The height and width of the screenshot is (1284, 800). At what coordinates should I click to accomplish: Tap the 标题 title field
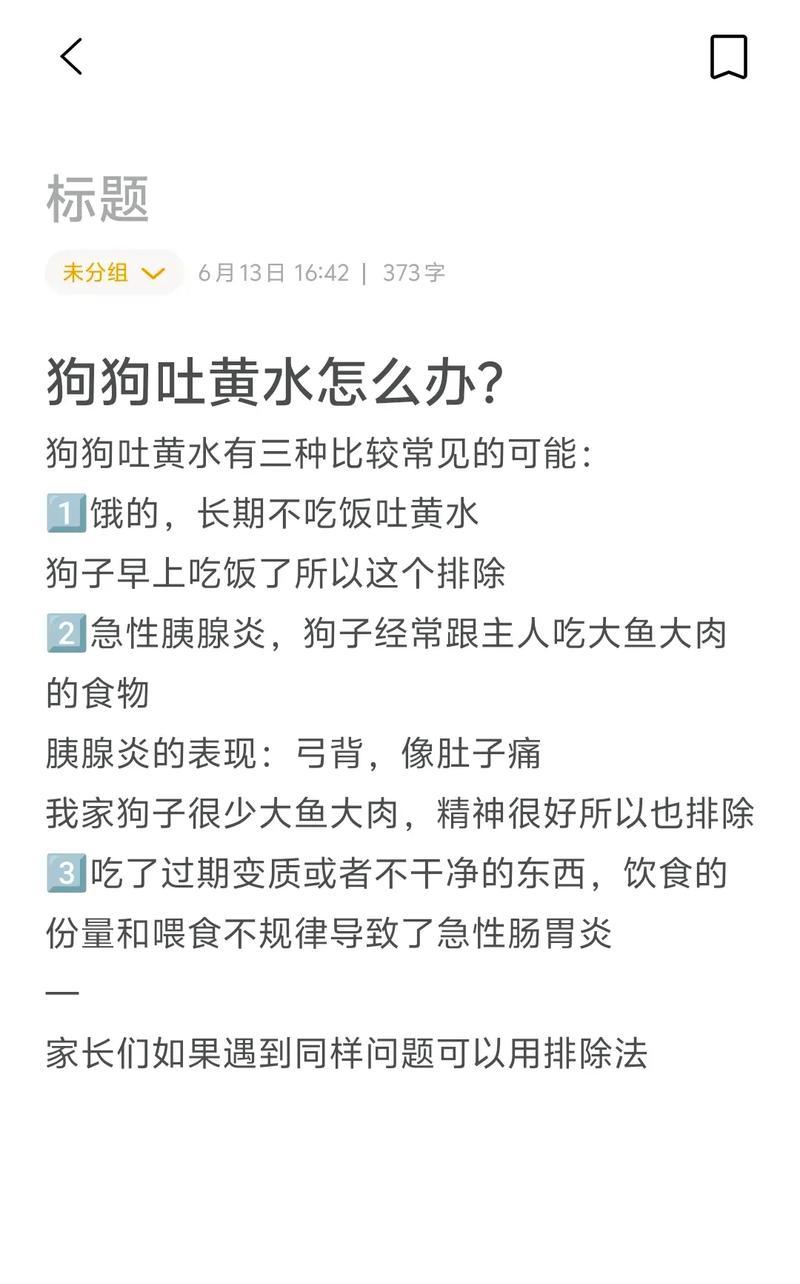98,199
